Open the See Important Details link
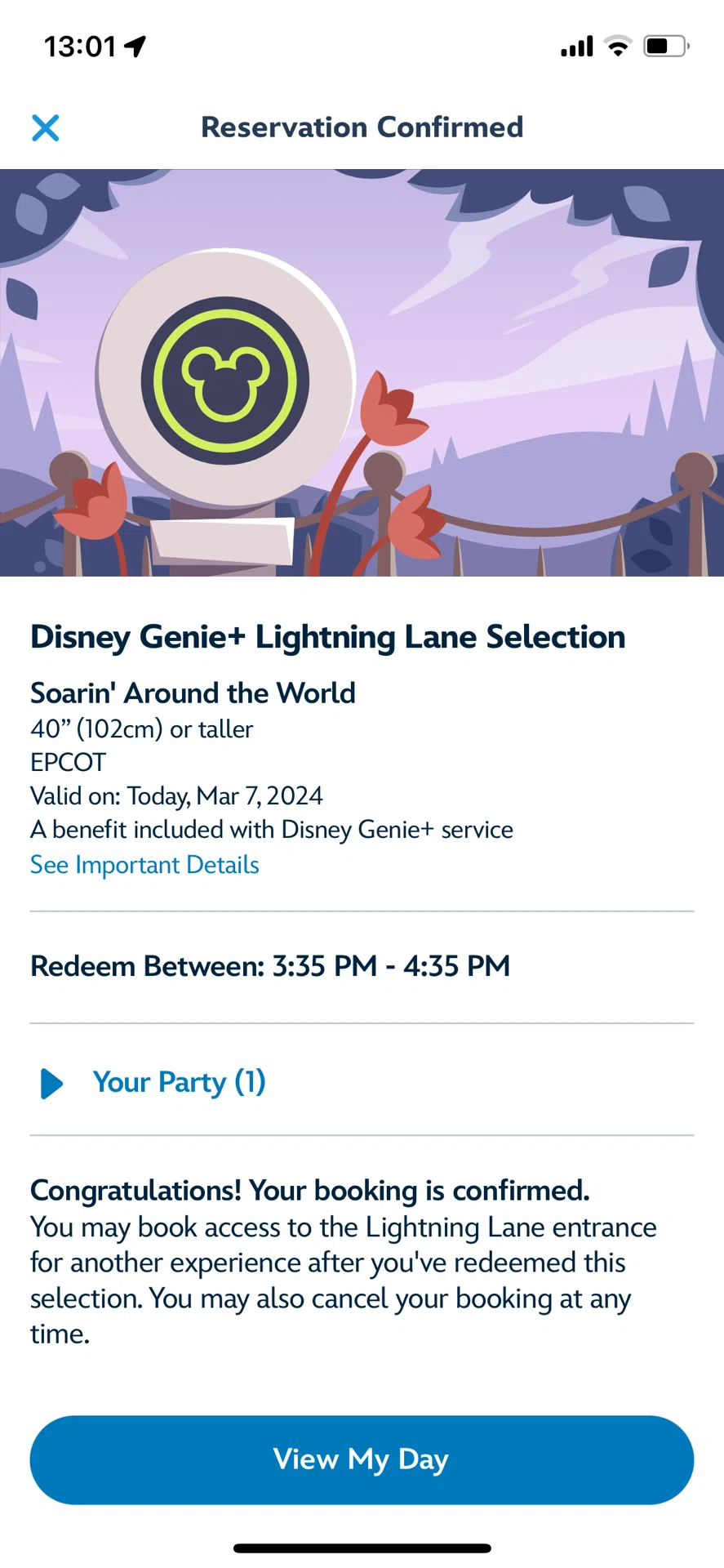This screenshot has height=1568, width=724. tap(144, 865)
